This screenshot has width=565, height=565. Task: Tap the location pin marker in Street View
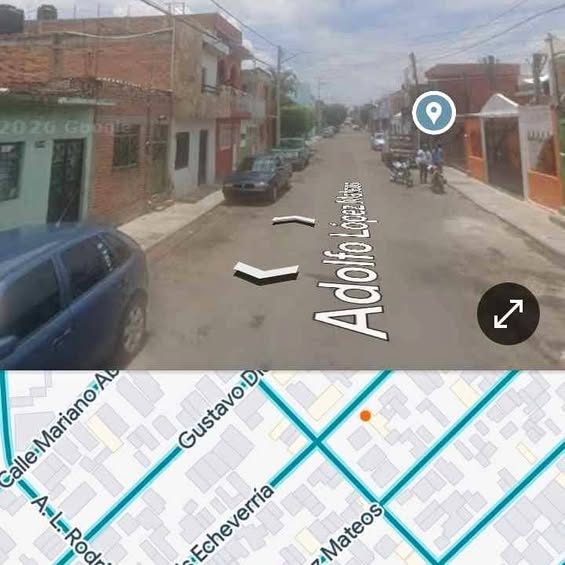pyautogui.click(x=434, y=113)
